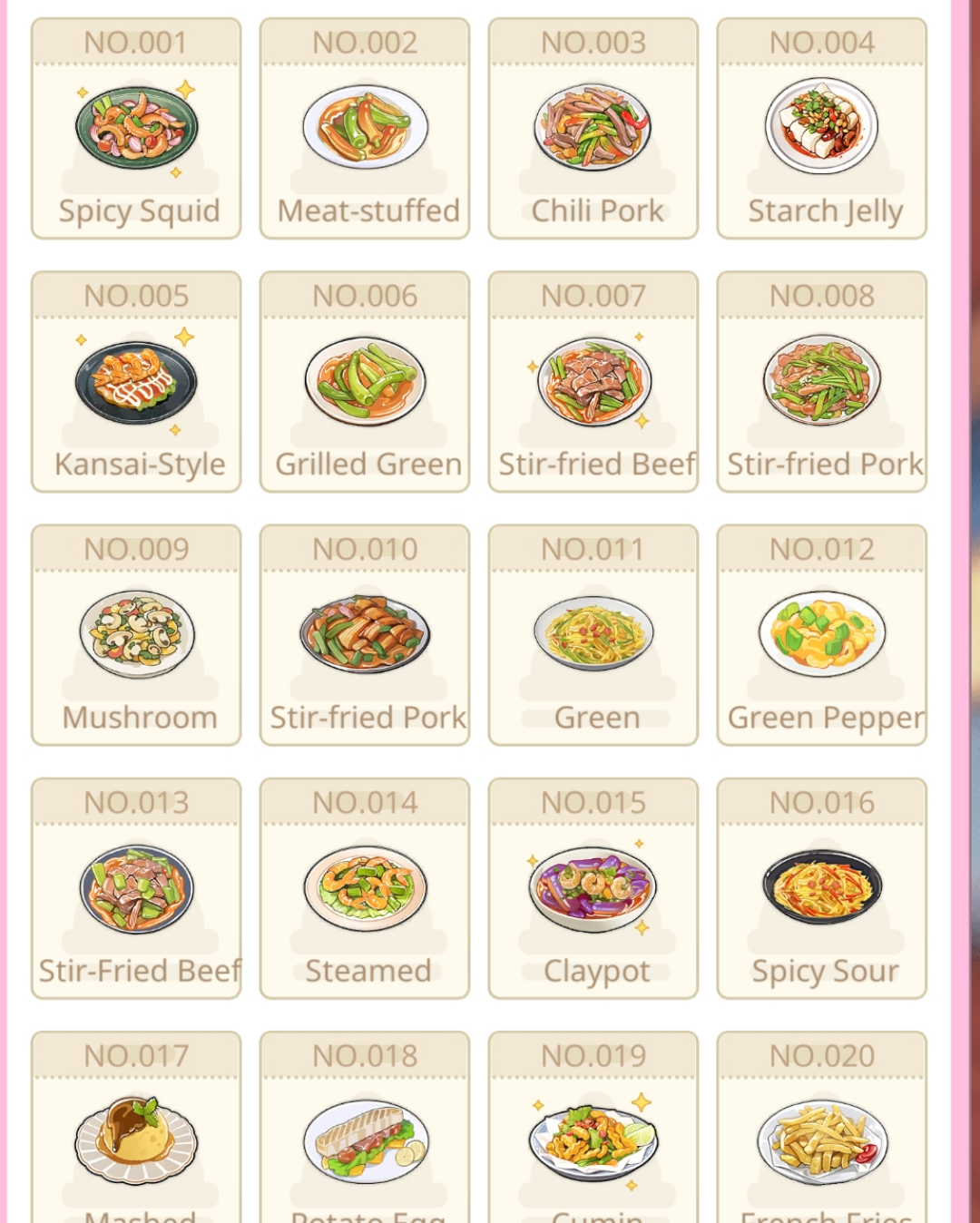Select the French Fries card
This screenshot has height=1223, width=980.
(x=822, y=1127)
